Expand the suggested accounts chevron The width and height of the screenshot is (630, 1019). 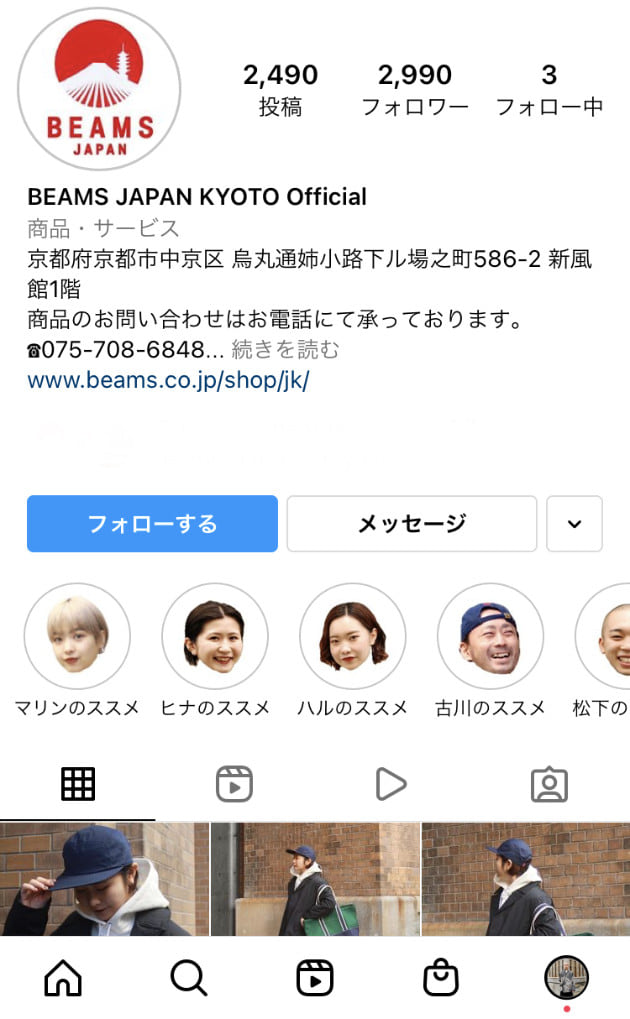[x=574, y=523]
